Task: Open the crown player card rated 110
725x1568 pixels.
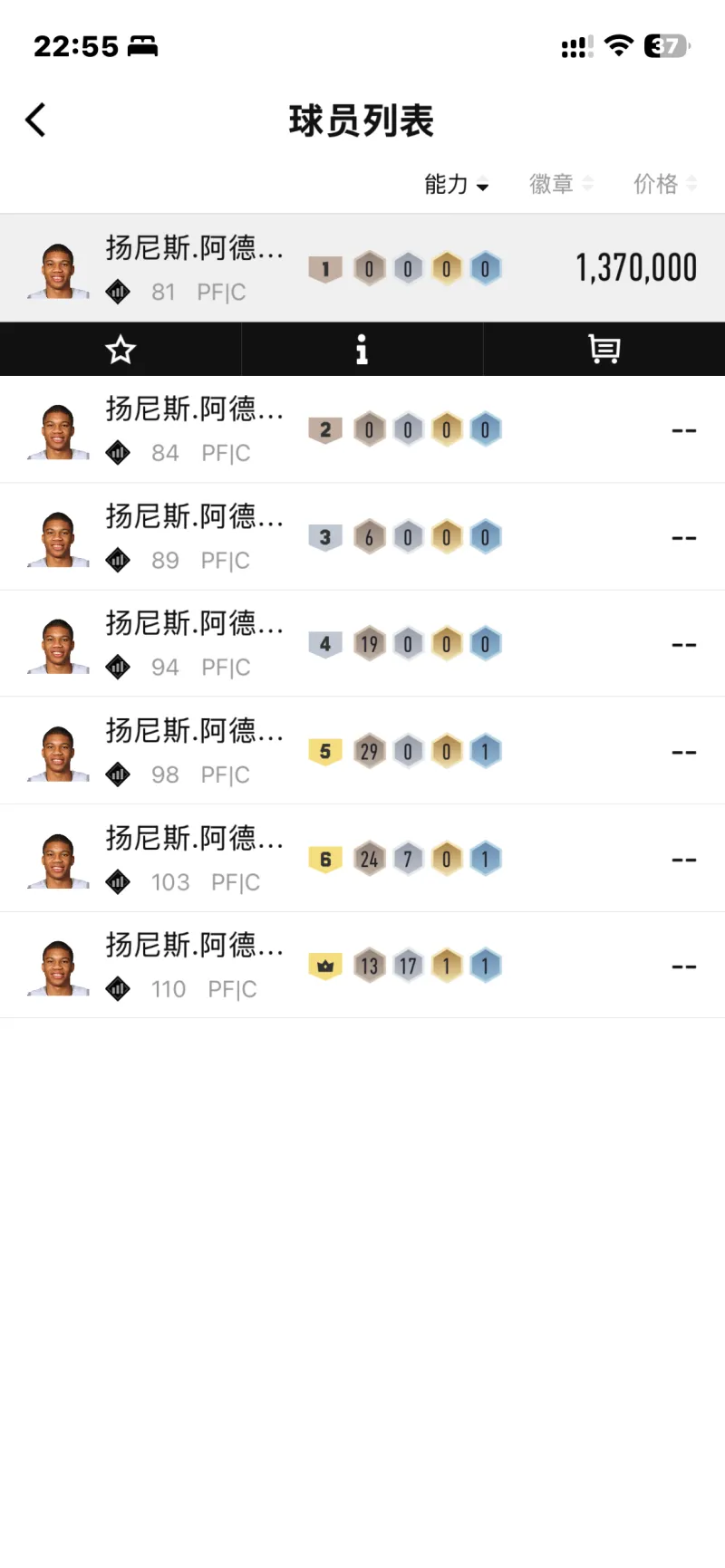Action: coord(362,966)
